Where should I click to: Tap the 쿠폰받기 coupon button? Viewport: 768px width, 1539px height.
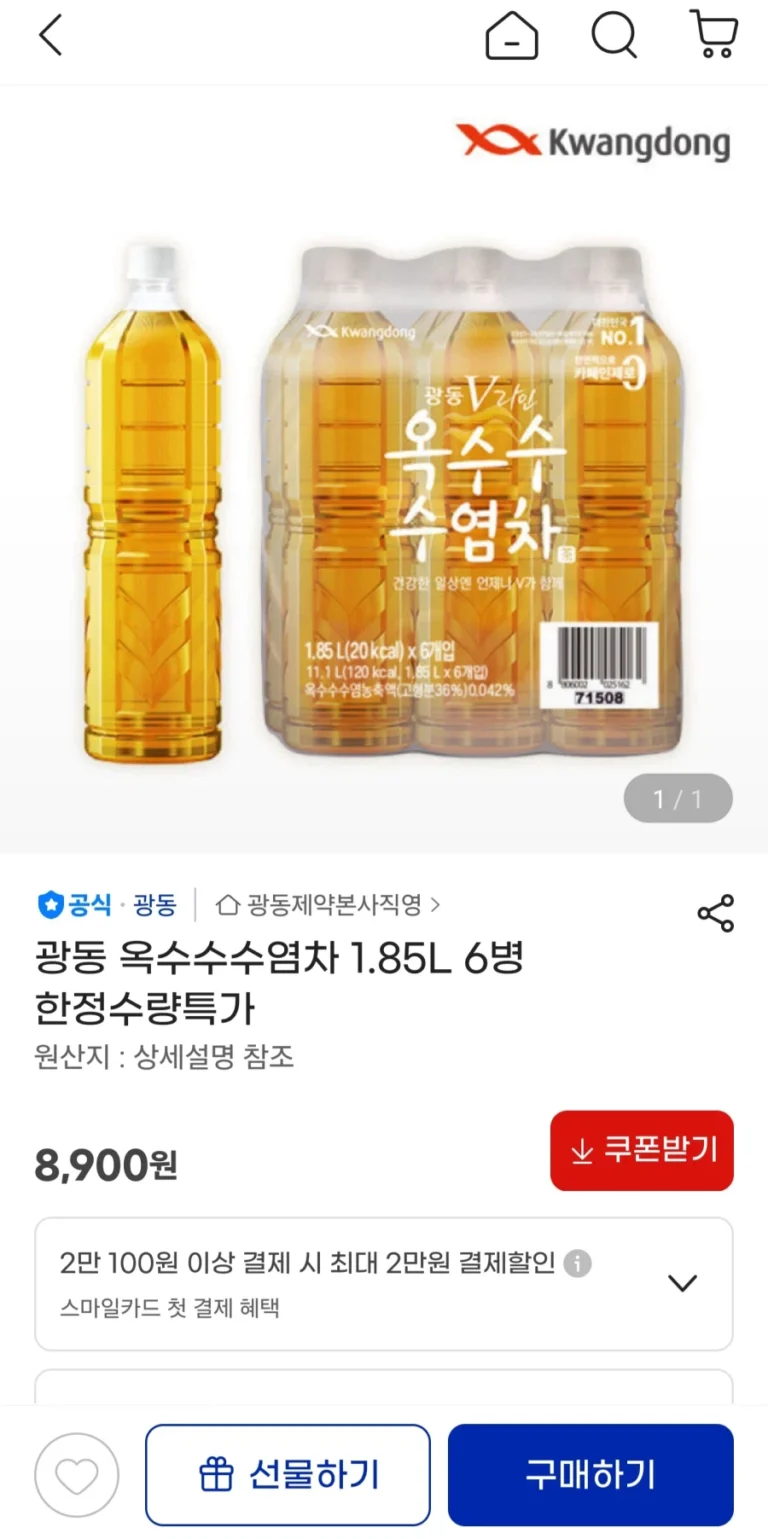641,1151
